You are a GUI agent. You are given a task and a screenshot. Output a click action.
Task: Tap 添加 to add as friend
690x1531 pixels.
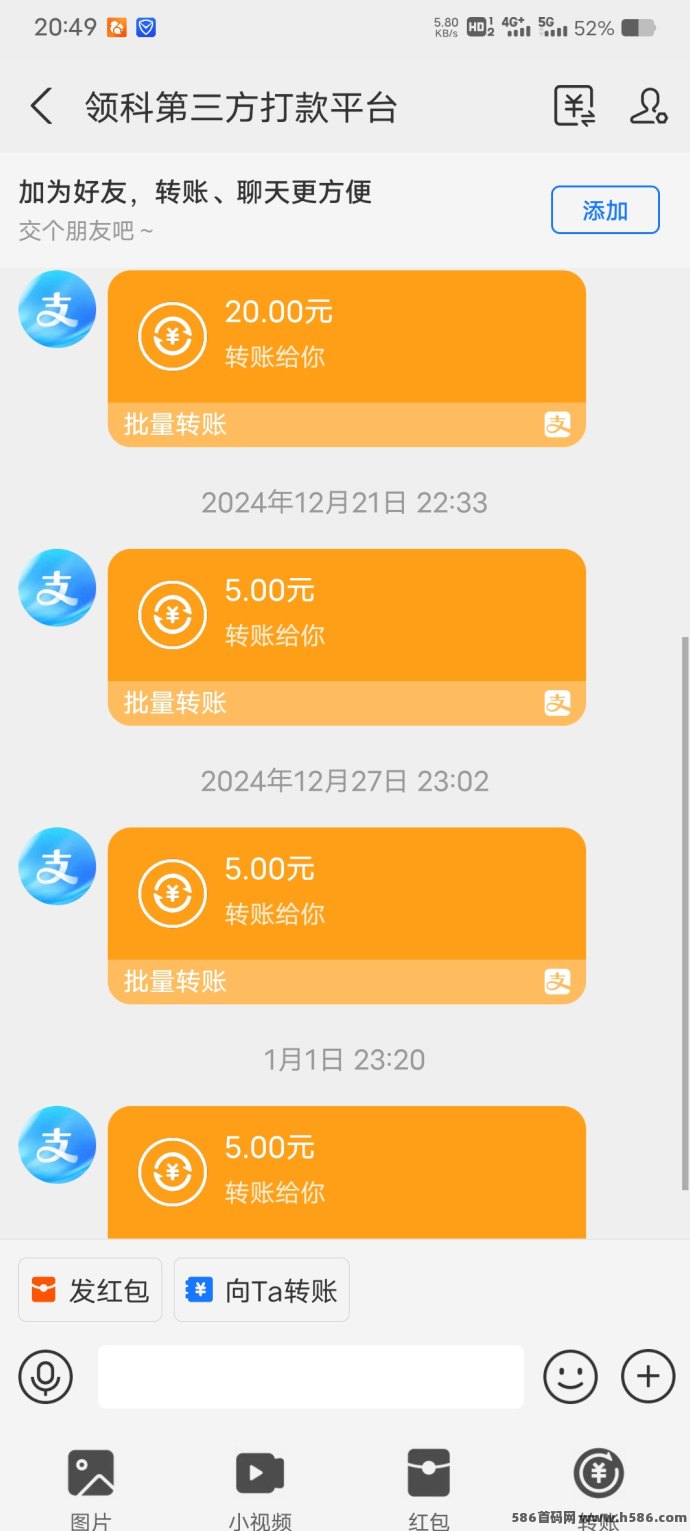(605, 210)
